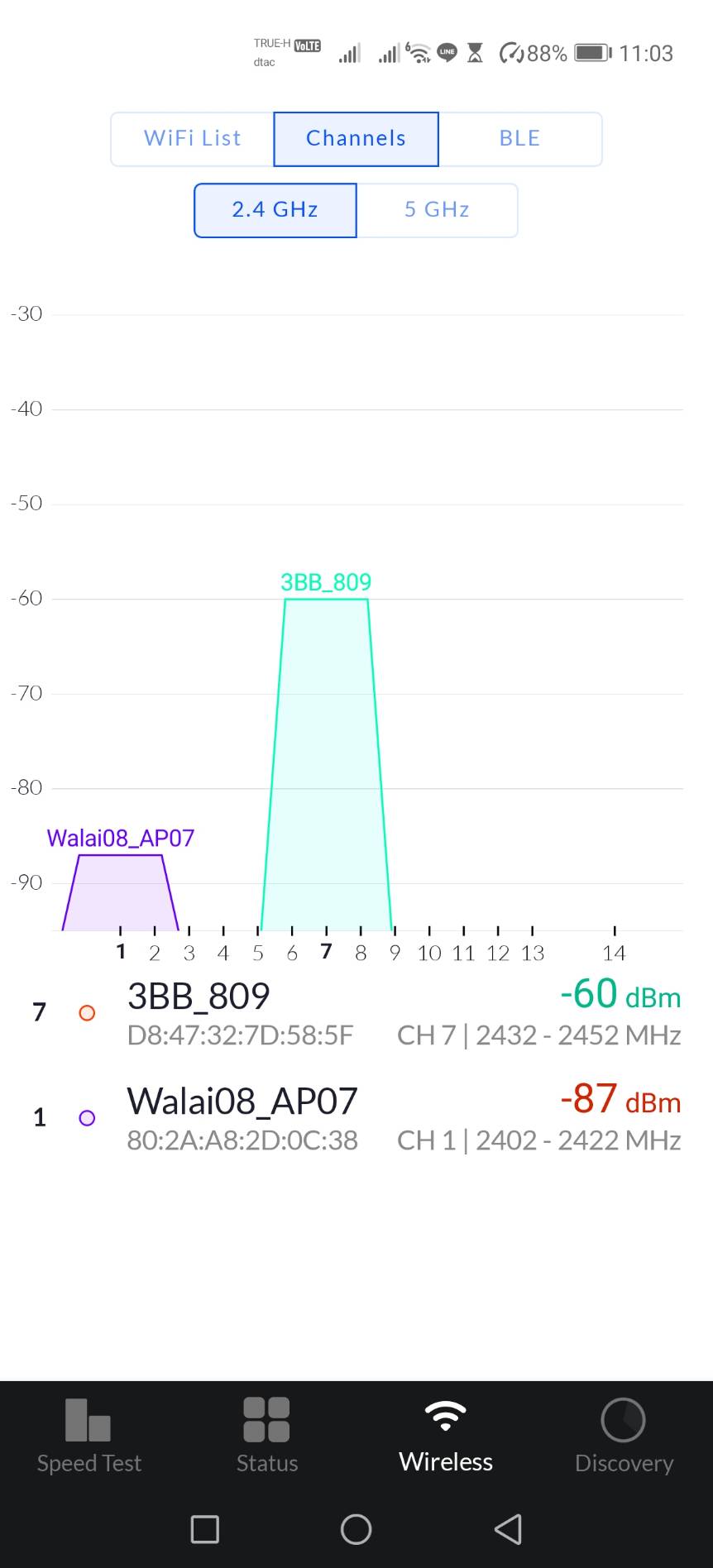
Task: Tap the Wireless tab
Action: [x=445, y=1437]
